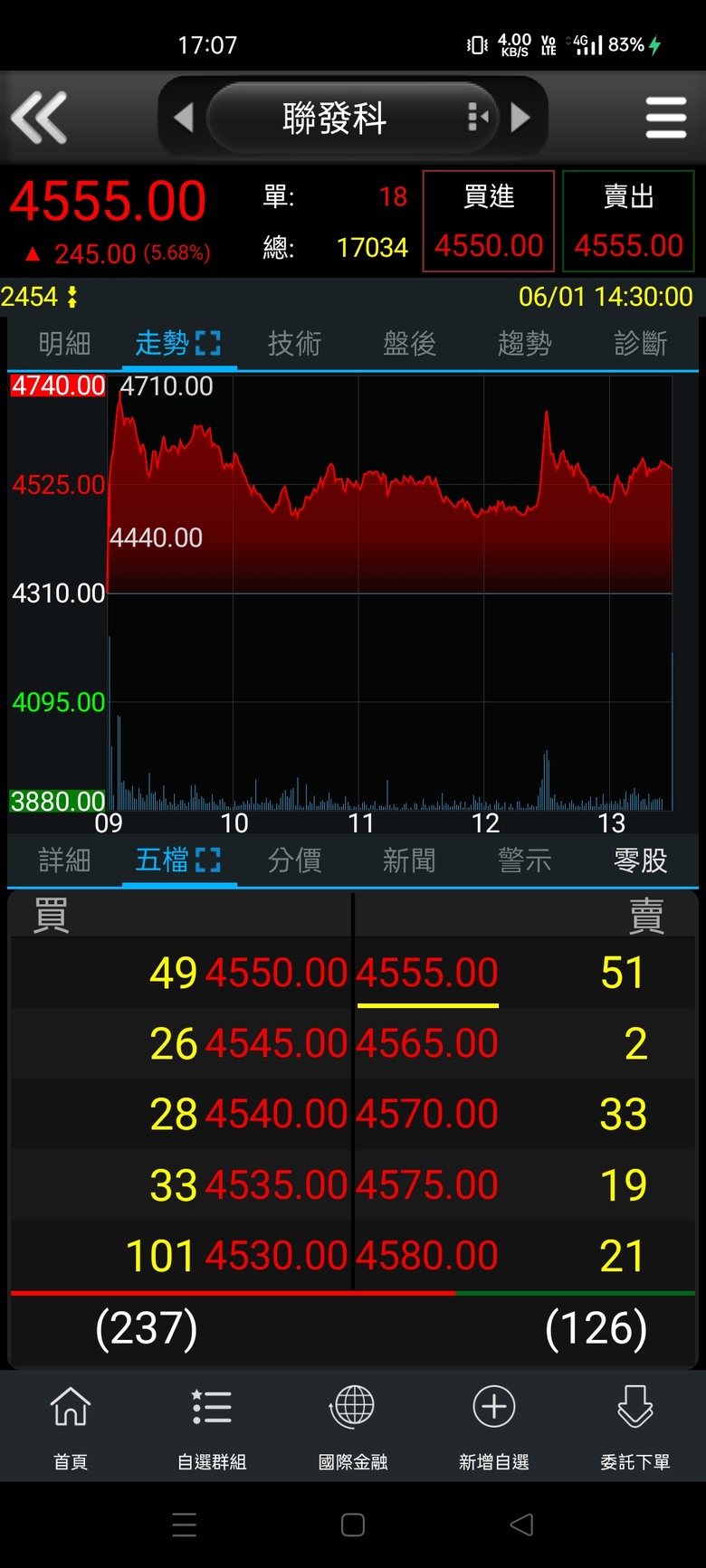
Task: Tap the 買進 buy button
Action: [489, 221]
